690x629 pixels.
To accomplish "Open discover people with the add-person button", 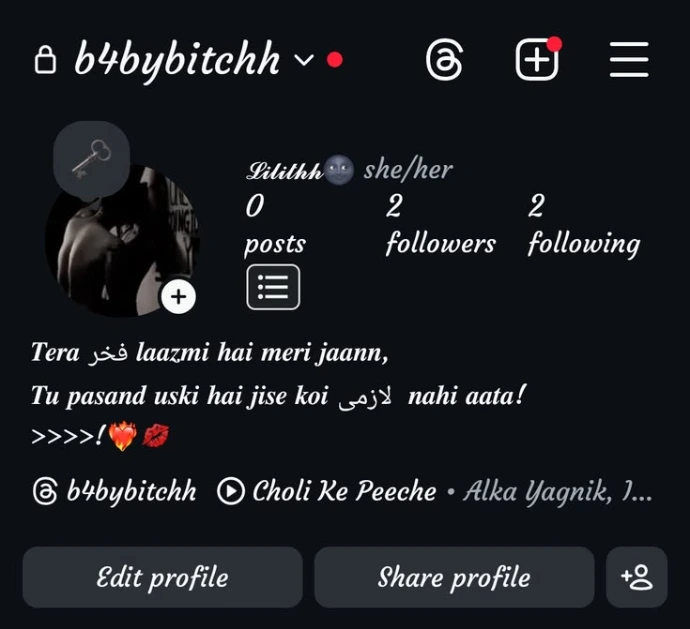I will [x=636, y=577].
